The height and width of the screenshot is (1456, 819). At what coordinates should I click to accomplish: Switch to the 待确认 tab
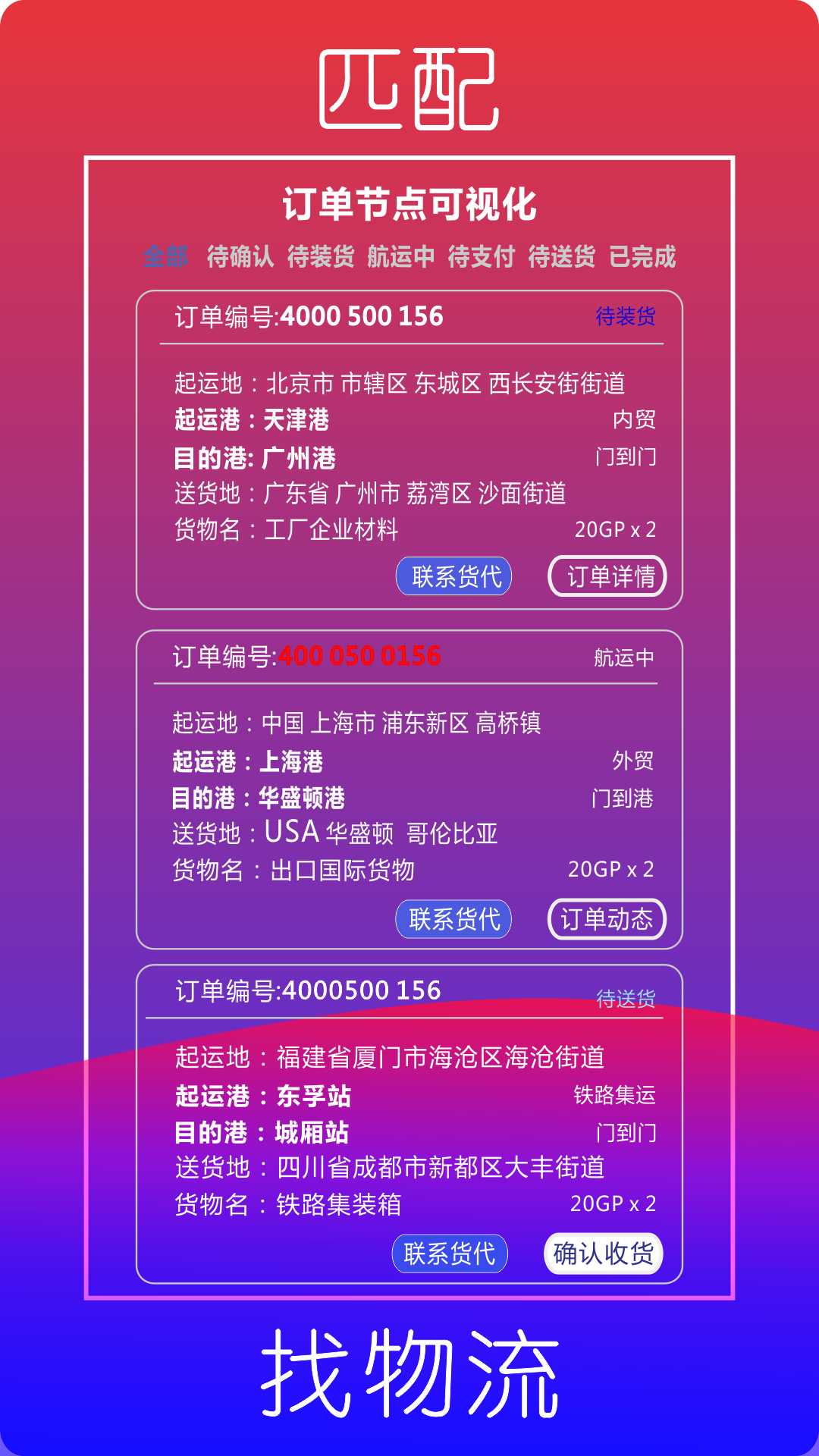(237, 258)
